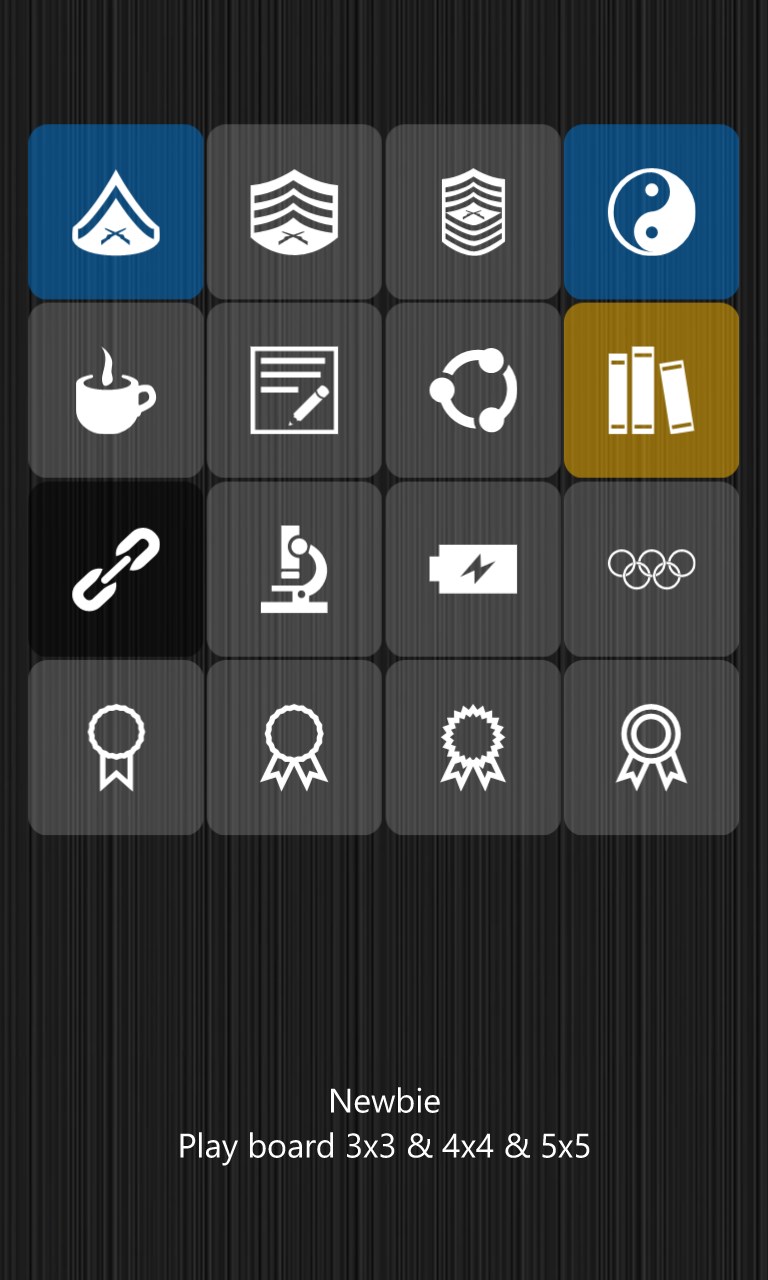Select the three-node circle tile

(x=473, y=390)
